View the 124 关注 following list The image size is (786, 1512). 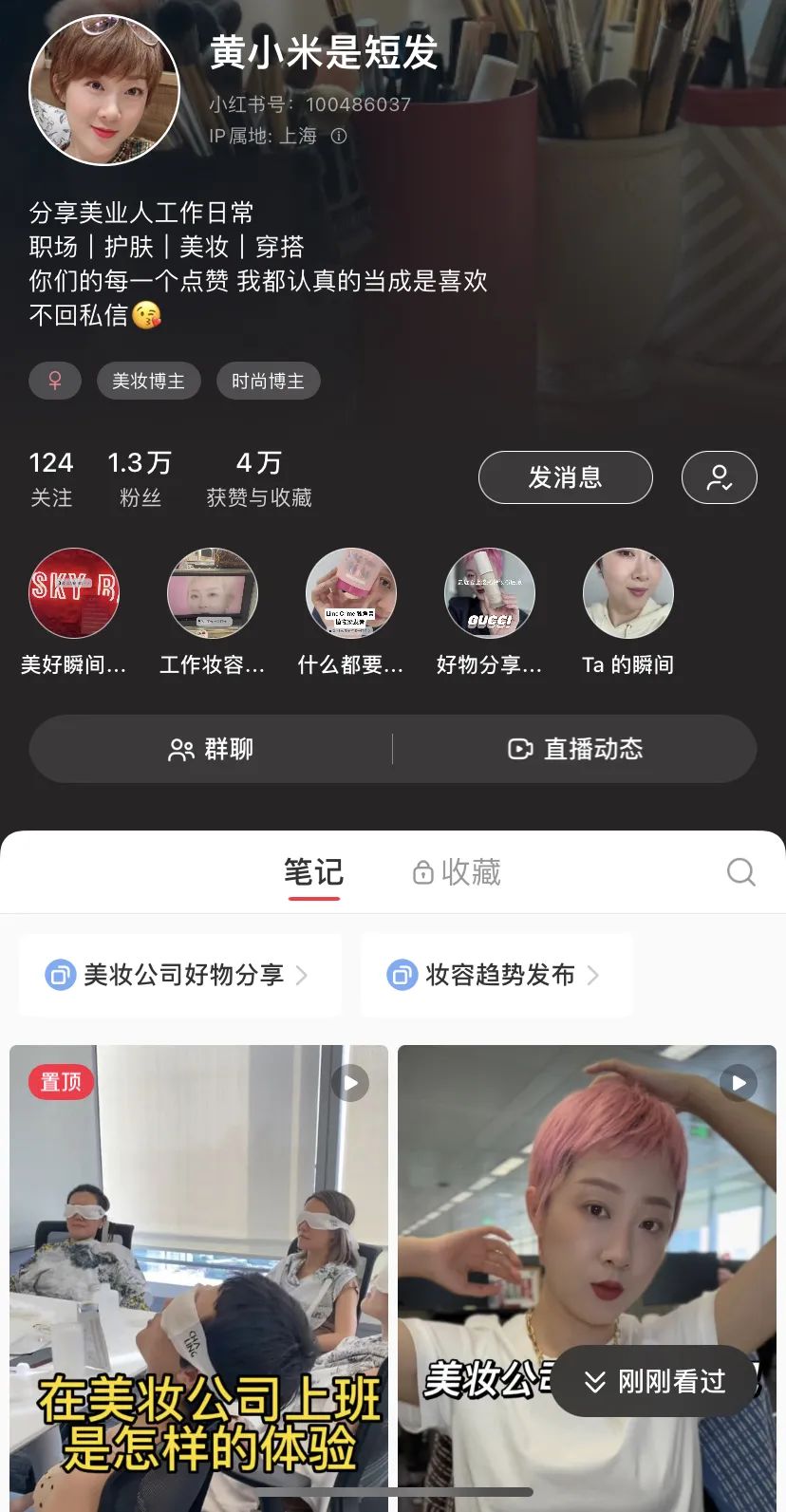tap(51, 477)
